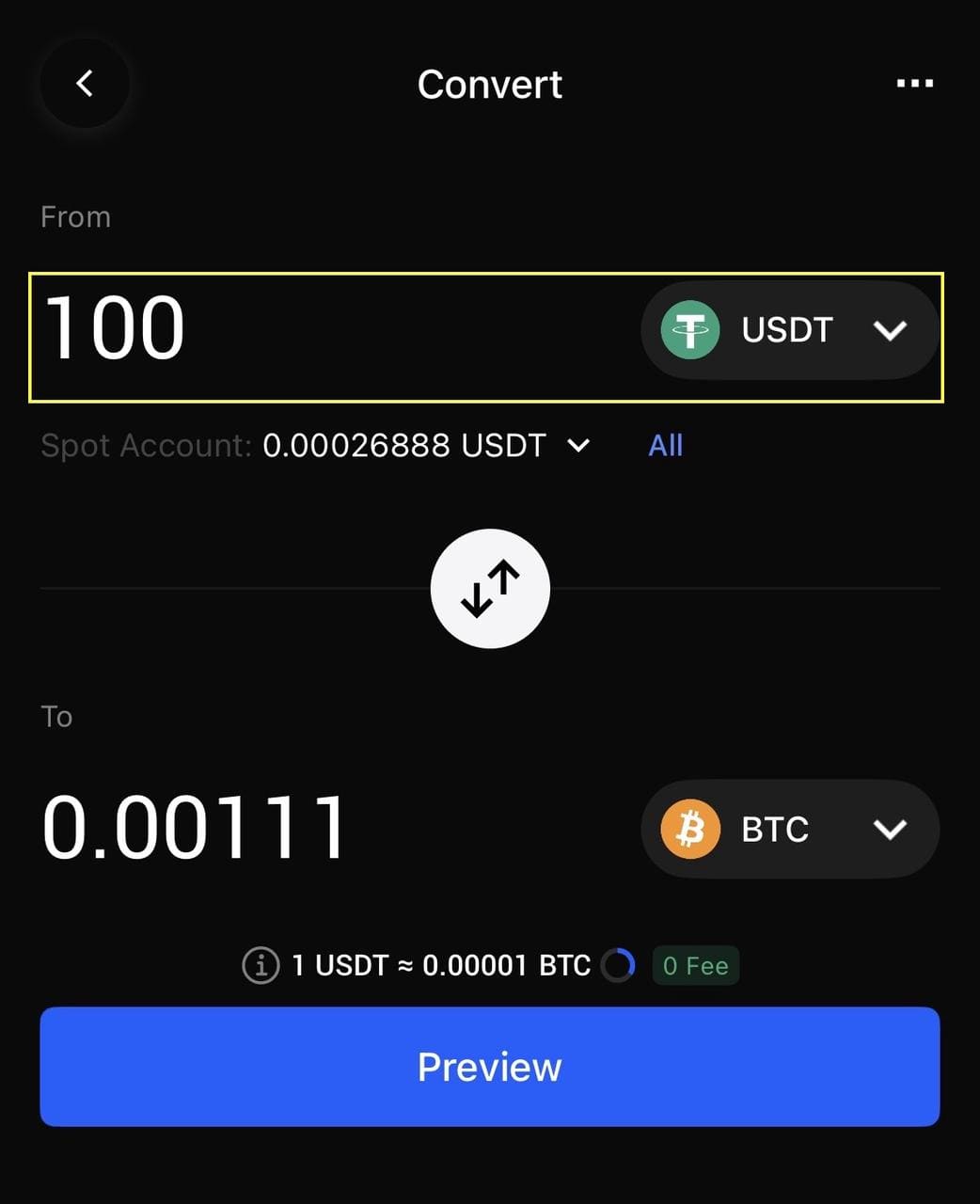This screenshot has width=980, height=1204.
Task: Go back from the Convert screen
Action: tap(85, 84)
